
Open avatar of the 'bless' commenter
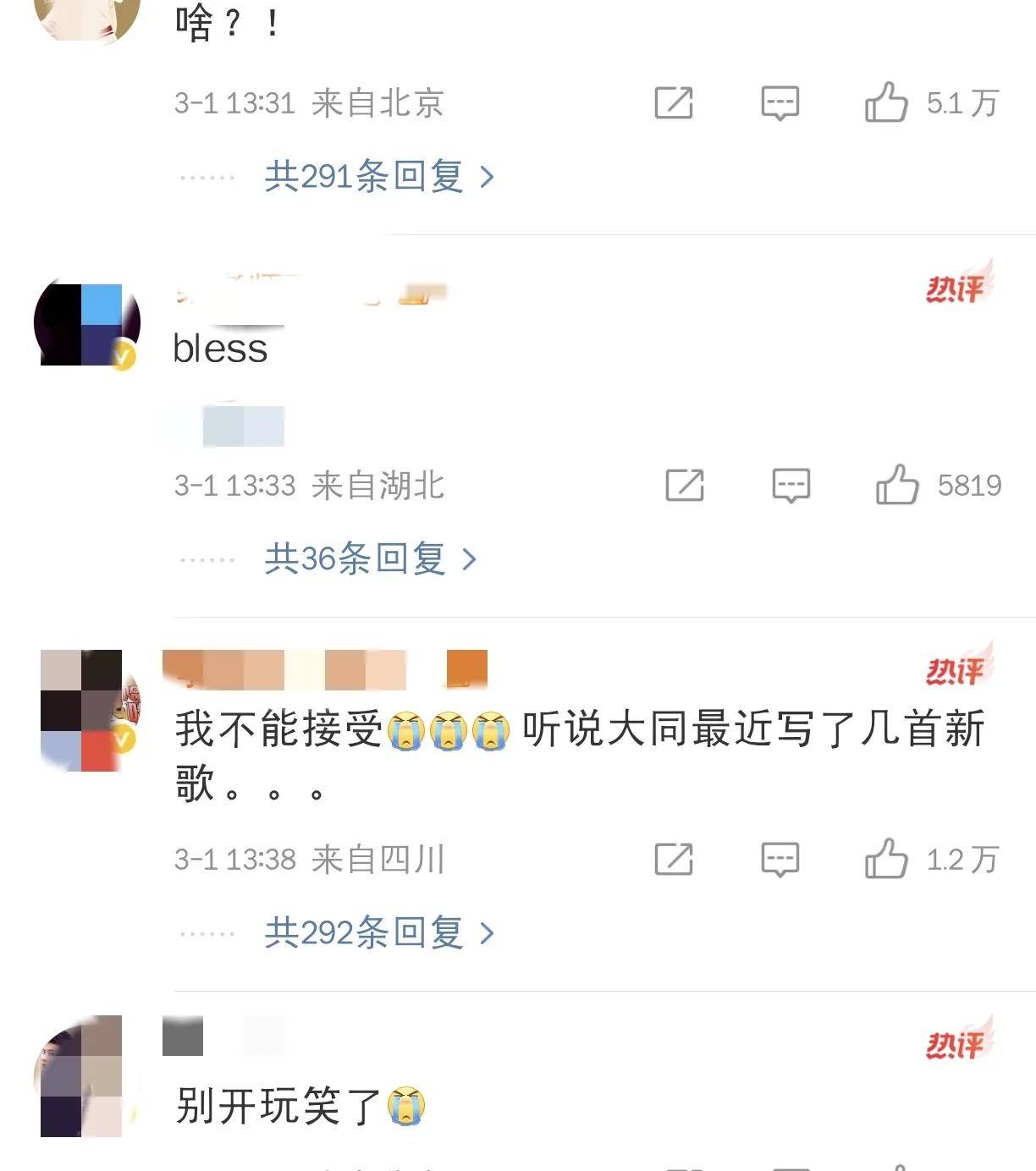click(x=86, y=325)
